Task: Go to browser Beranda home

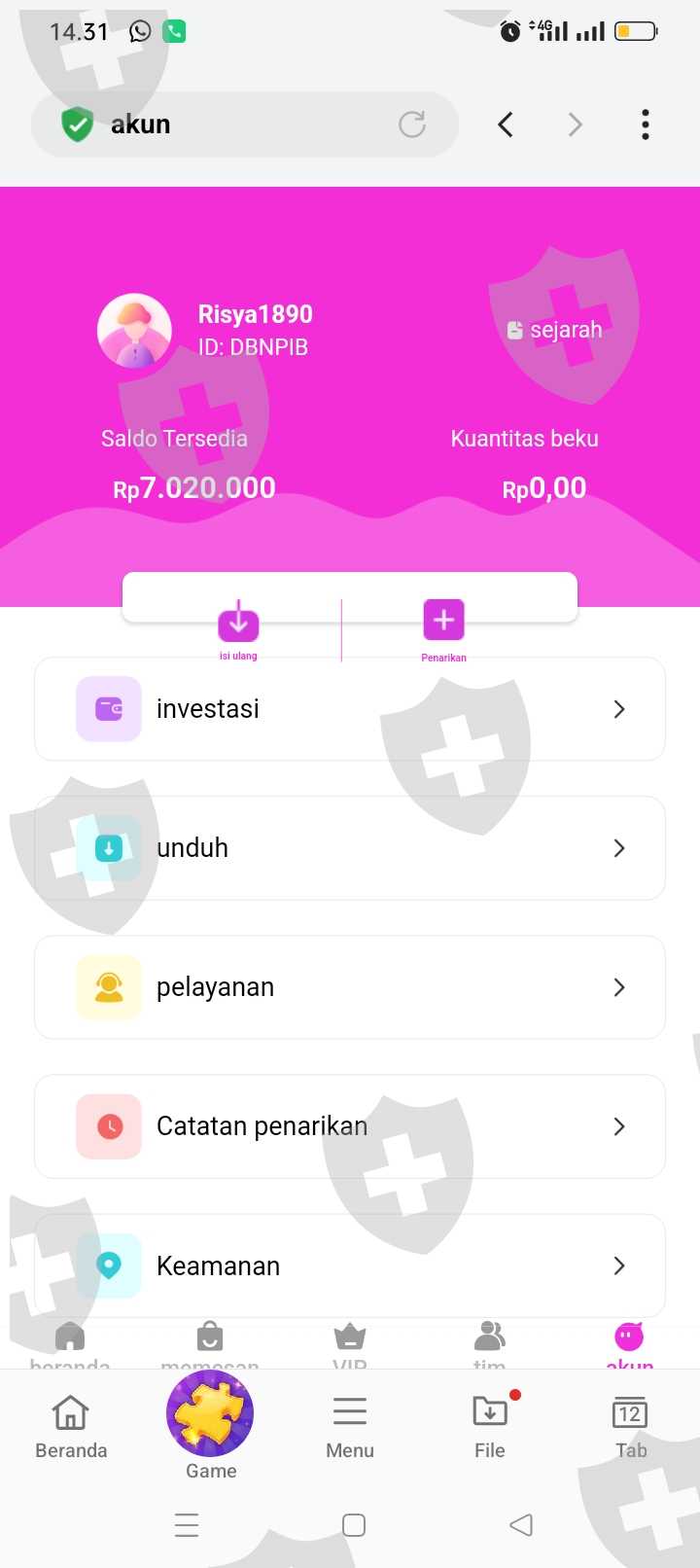Action: click(71, 1427)
